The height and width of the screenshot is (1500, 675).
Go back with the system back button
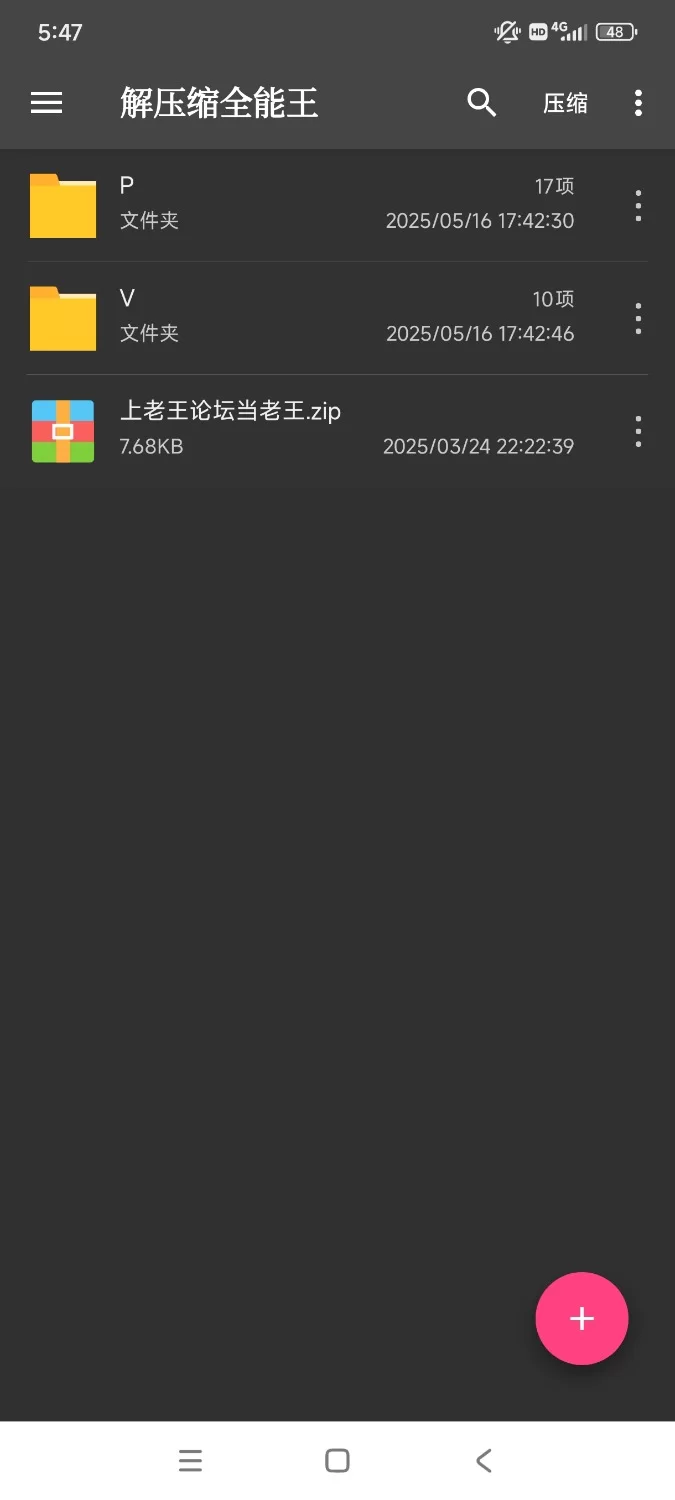(x=484, y=1461)
